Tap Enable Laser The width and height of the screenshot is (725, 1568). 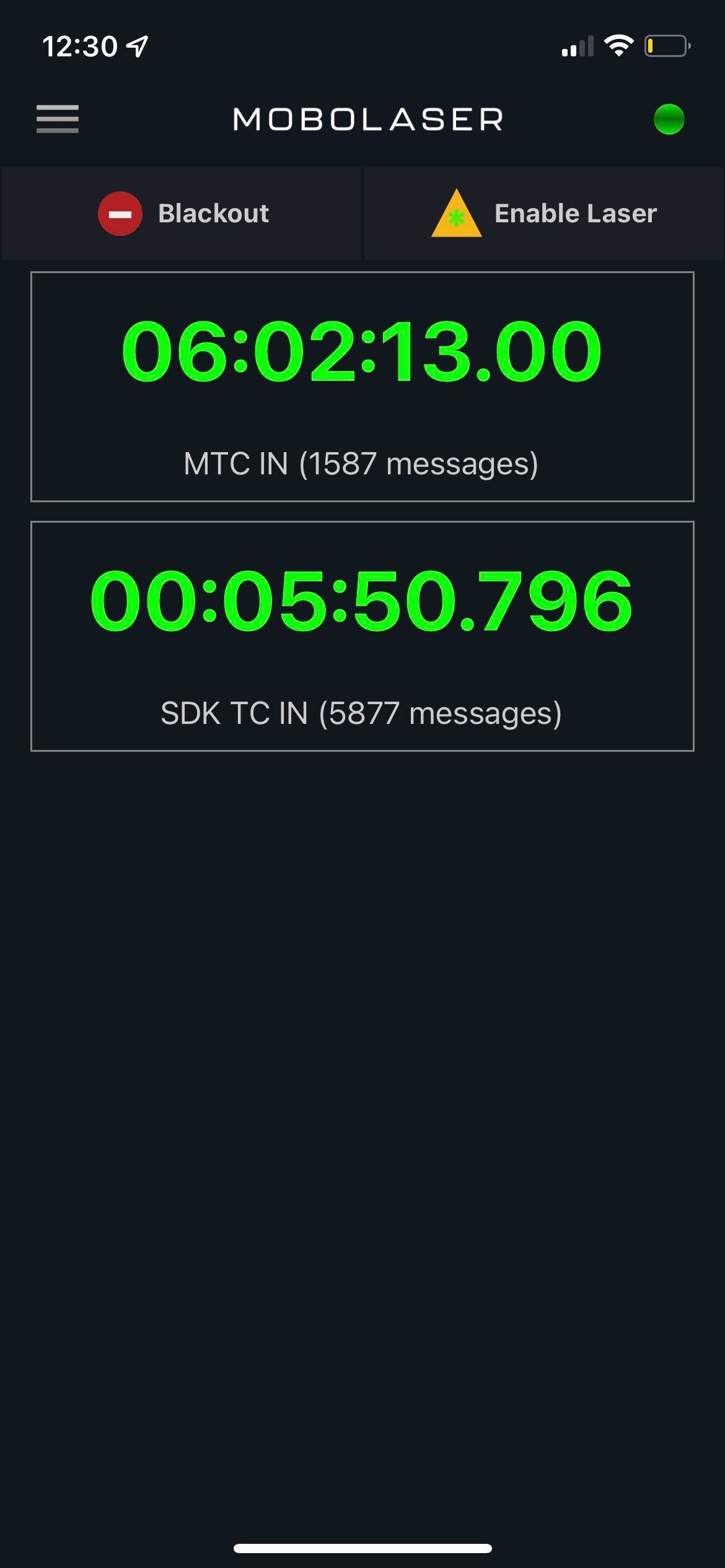(543, 214)
